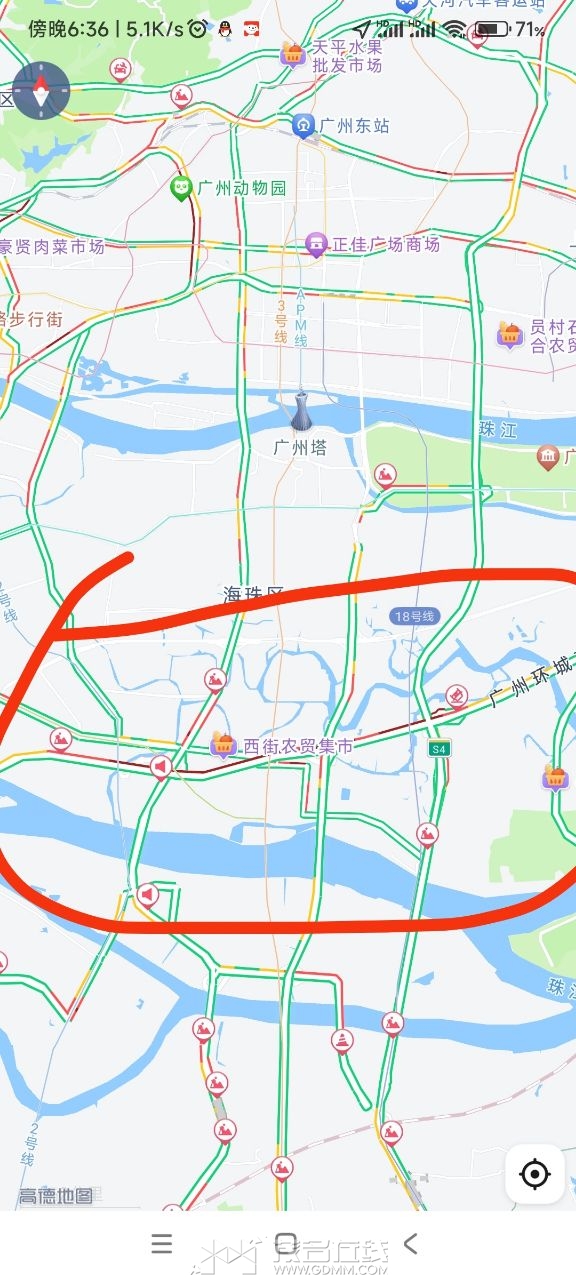View the traffic cone road closure event
Viewport: 576px width, 1280px height.
[x=343, y=1041]
